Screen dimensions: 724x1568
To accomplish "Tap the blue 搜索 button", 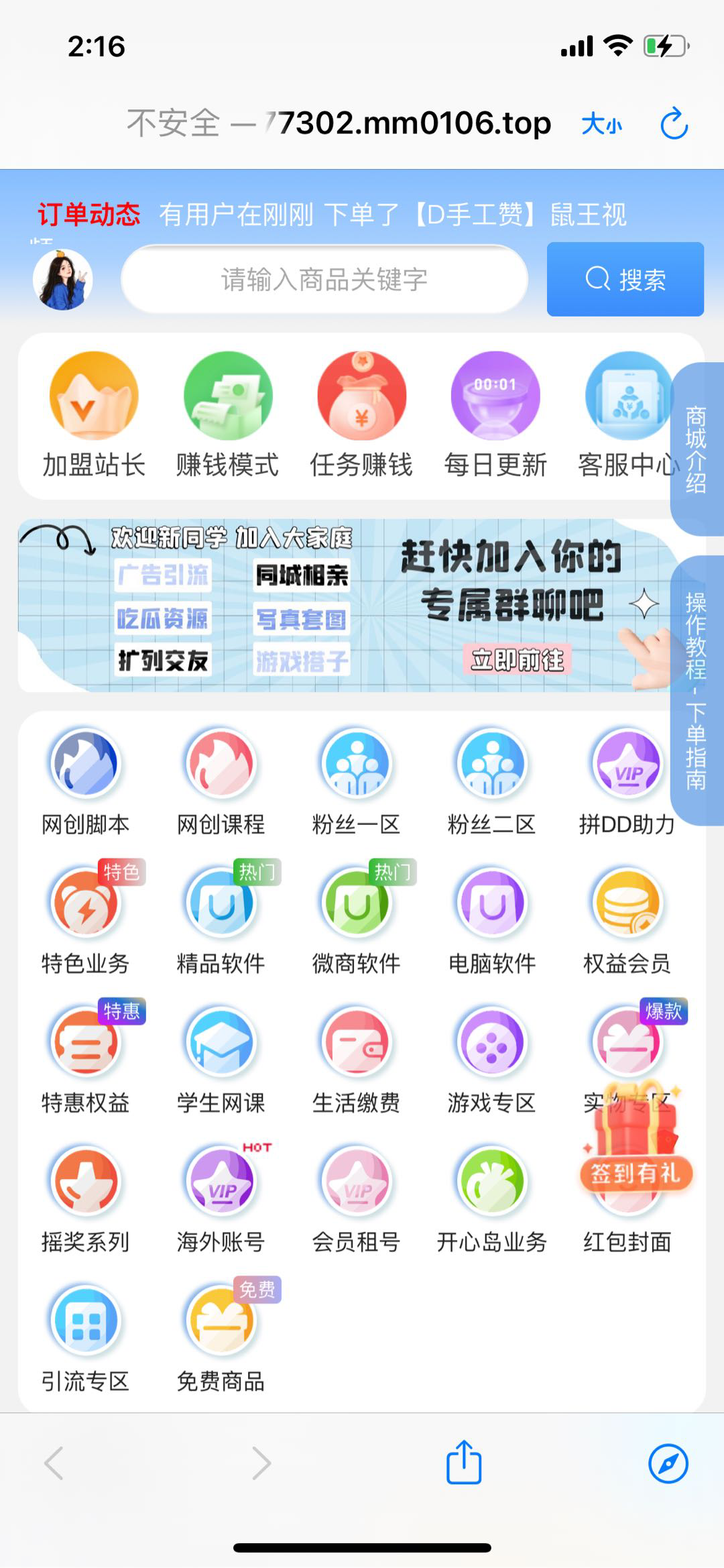I will [625, 279].
